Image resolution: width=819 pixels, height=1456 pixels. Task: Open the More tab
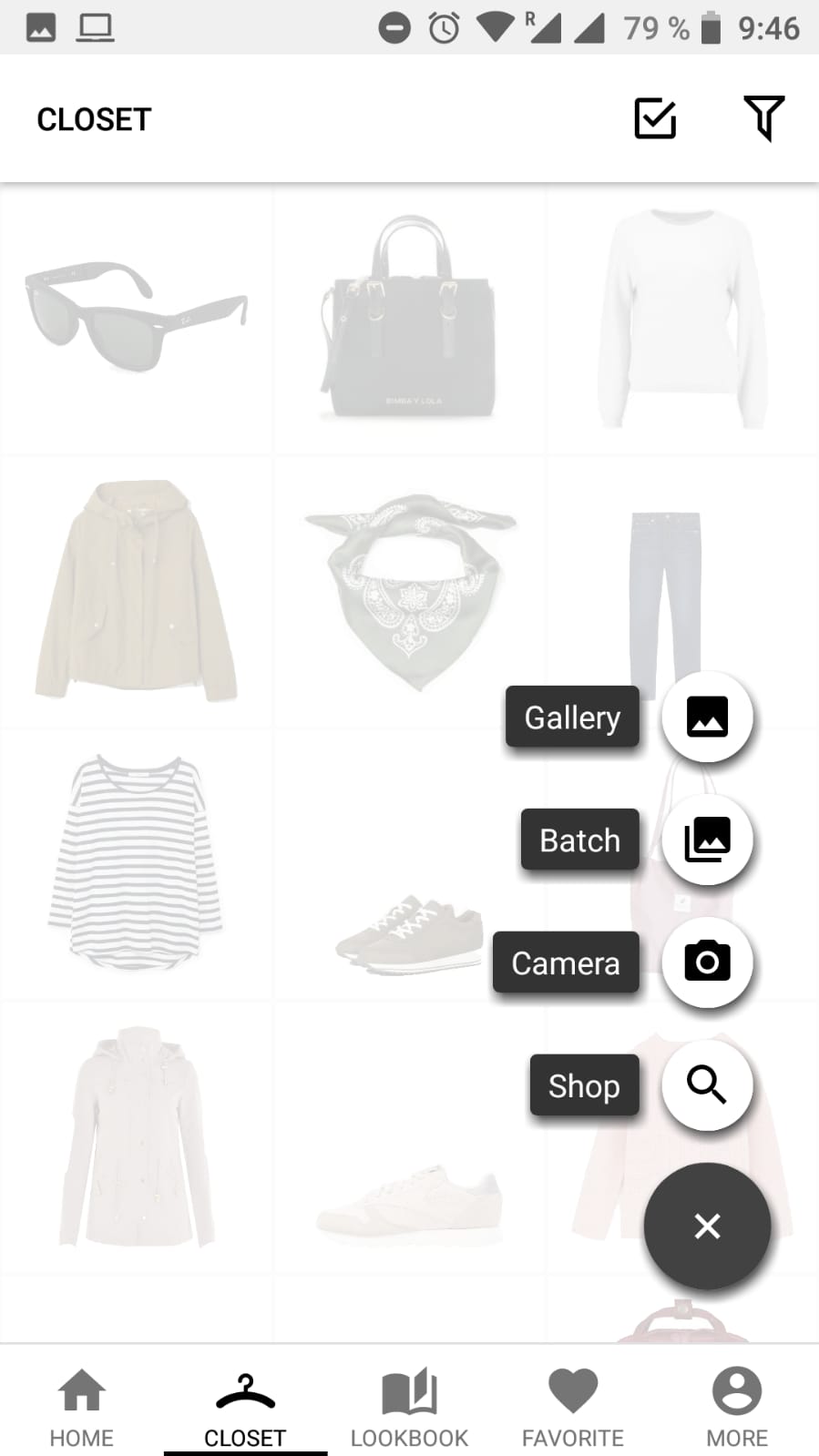pos(736,1407)
